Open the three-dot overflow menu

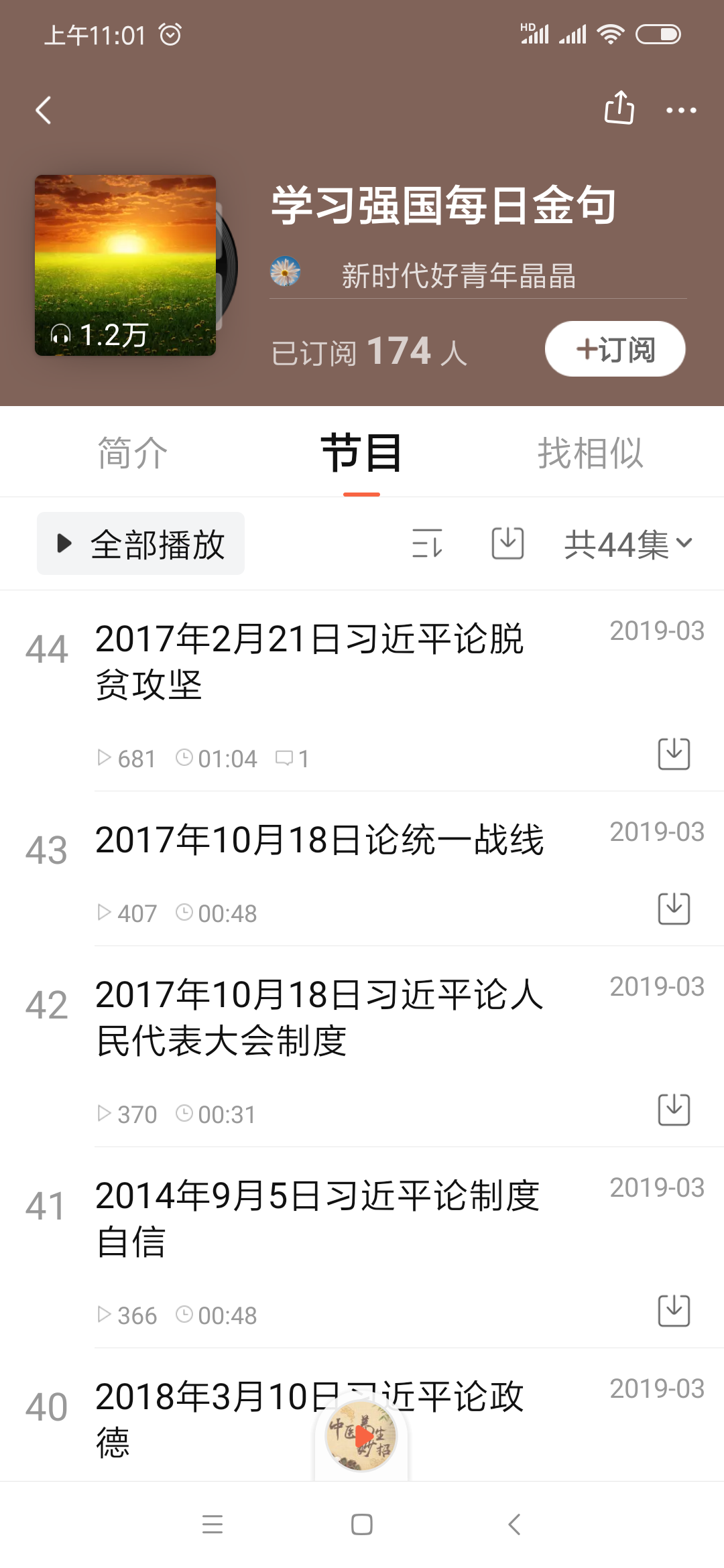681,111
